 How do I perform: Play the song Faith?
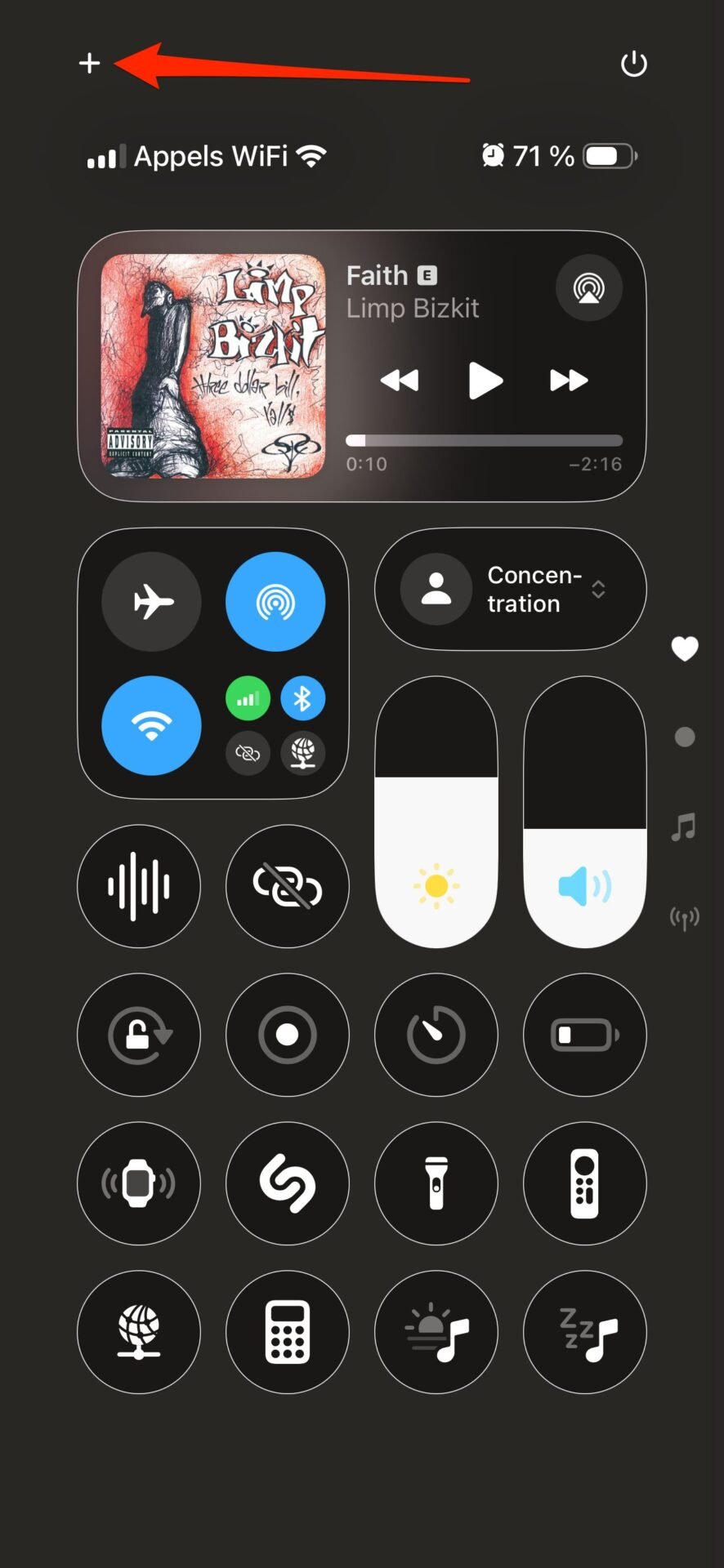tap(485, 381)
